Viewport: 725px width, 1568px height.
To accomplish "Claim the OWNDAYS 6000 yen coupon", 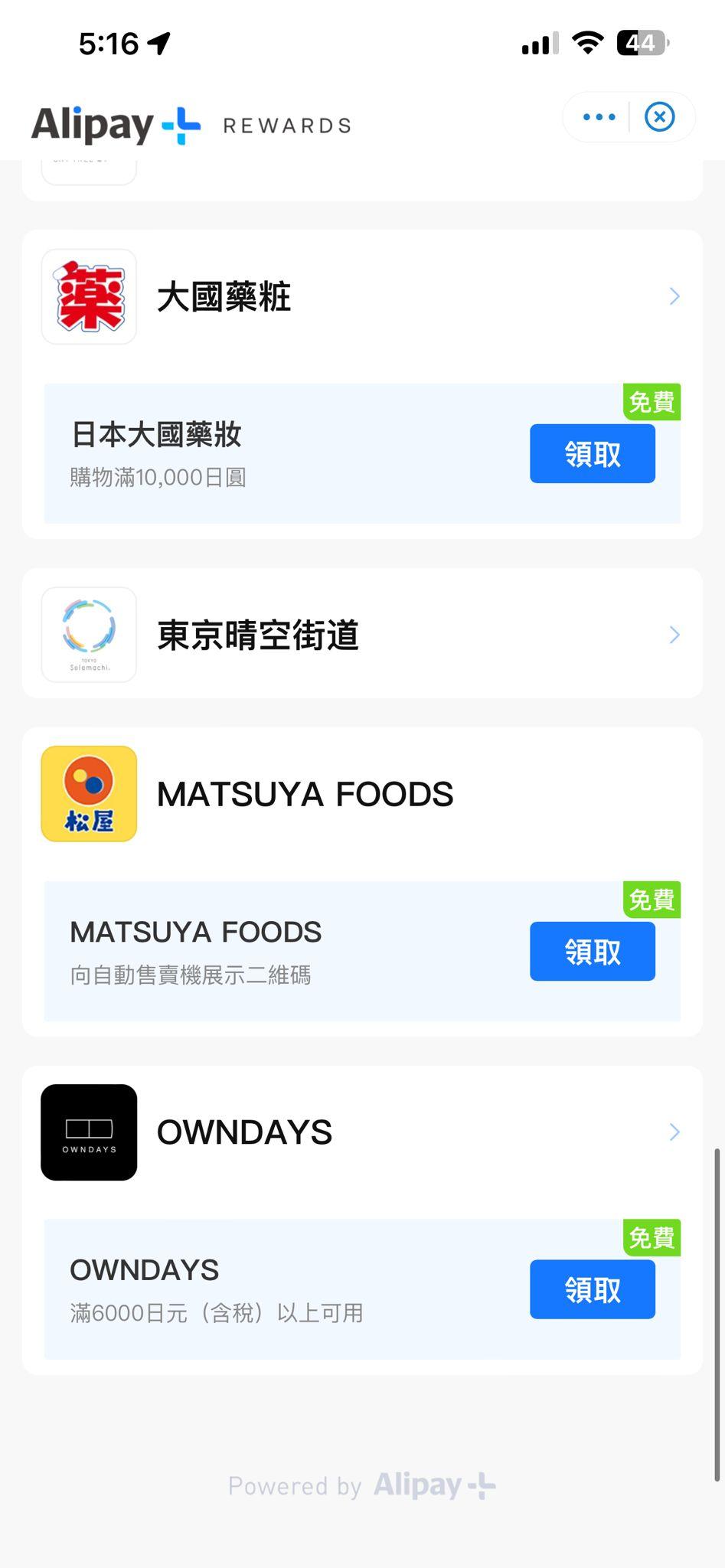I will [x=592, y=1289].
